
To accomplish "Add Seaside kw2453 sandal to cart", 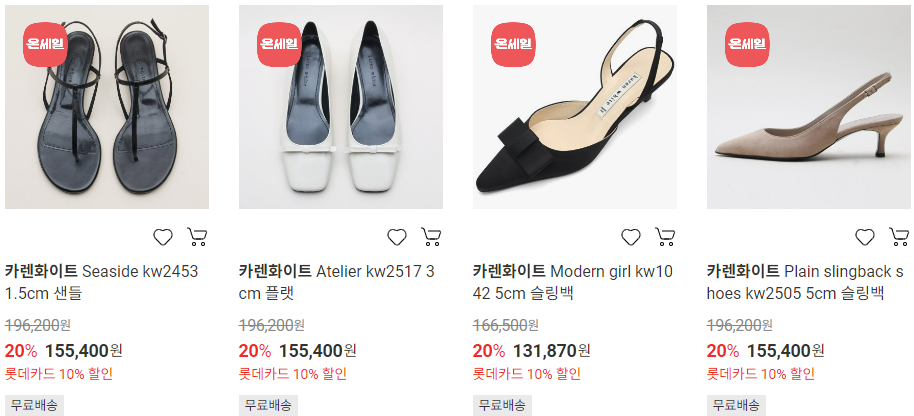I will [x=197, y=237].
